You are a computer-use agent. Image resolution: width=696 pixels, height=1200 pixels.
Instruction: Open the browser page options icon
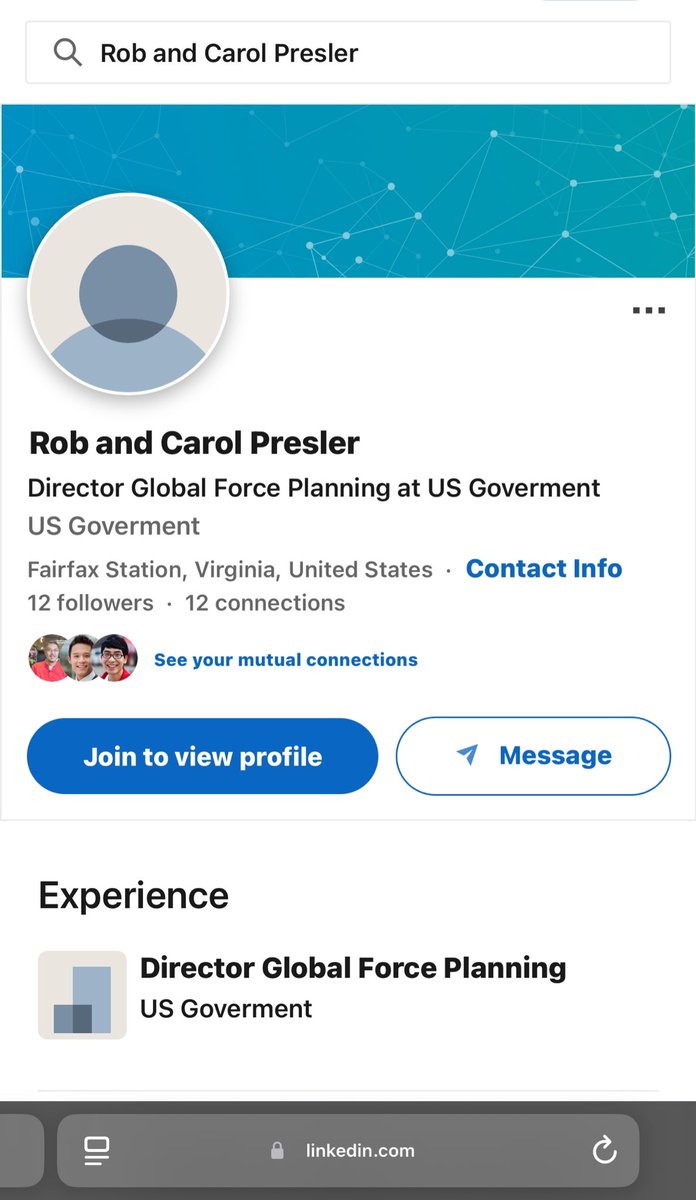coord(97,1151)
